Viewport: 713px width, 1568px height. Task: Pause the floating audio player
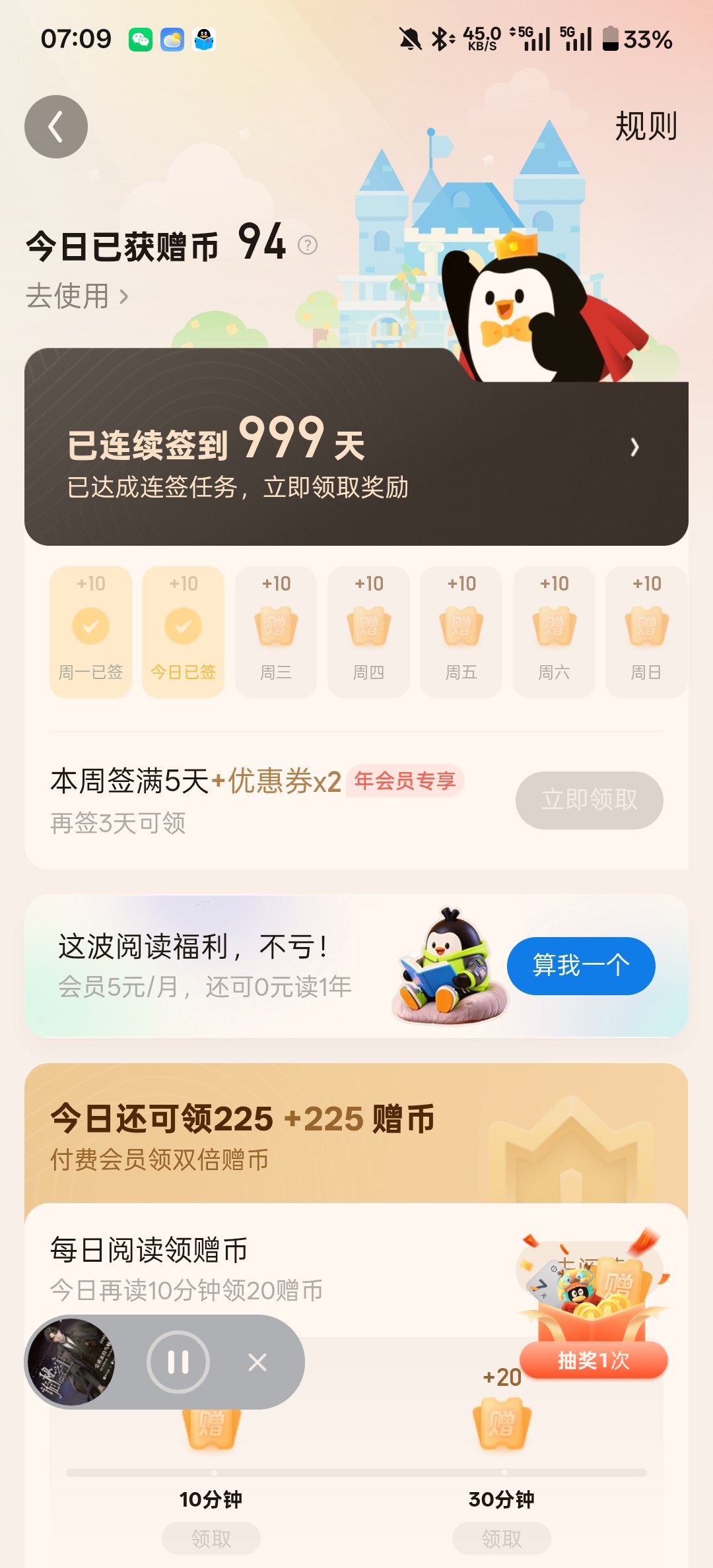178,1362
